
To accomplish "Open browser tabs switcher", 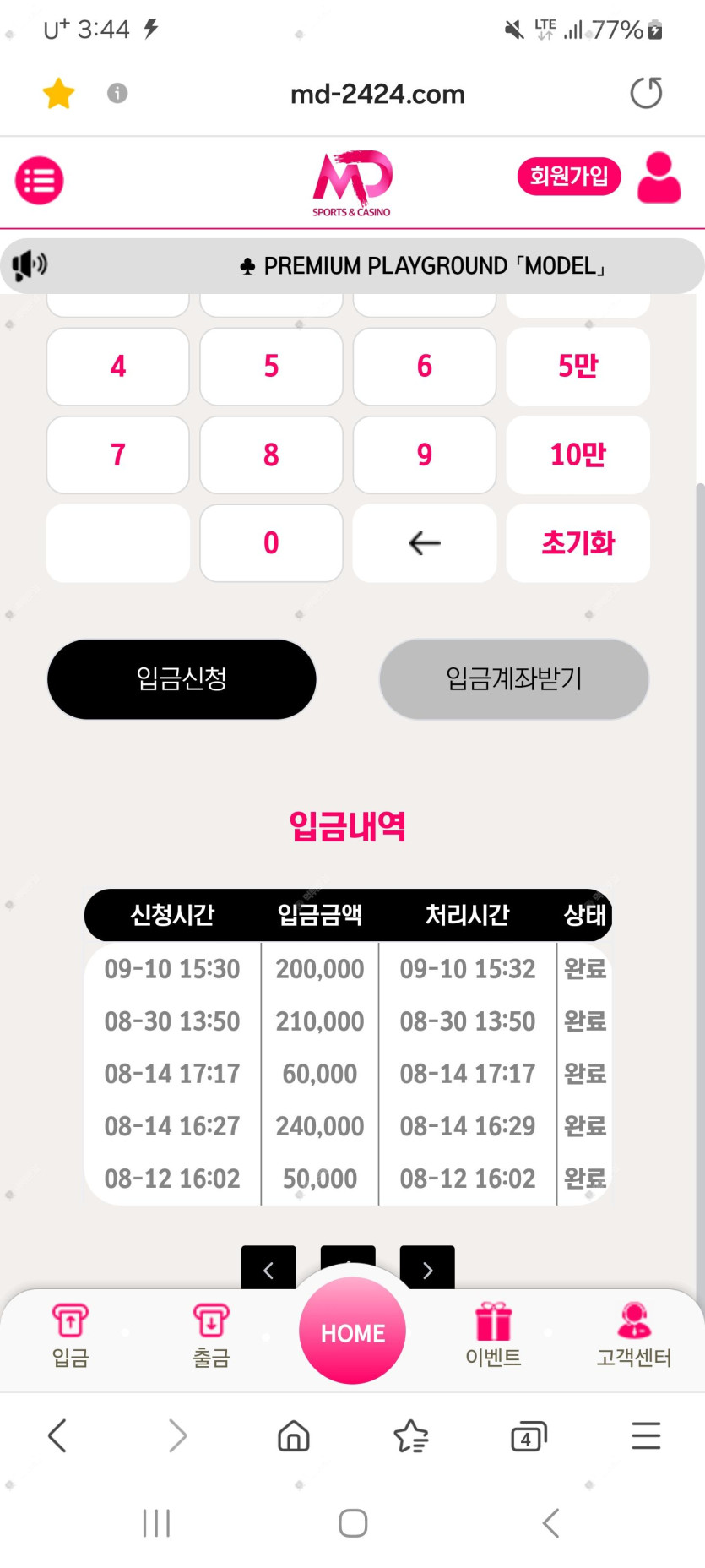I will coord(529,1436).
